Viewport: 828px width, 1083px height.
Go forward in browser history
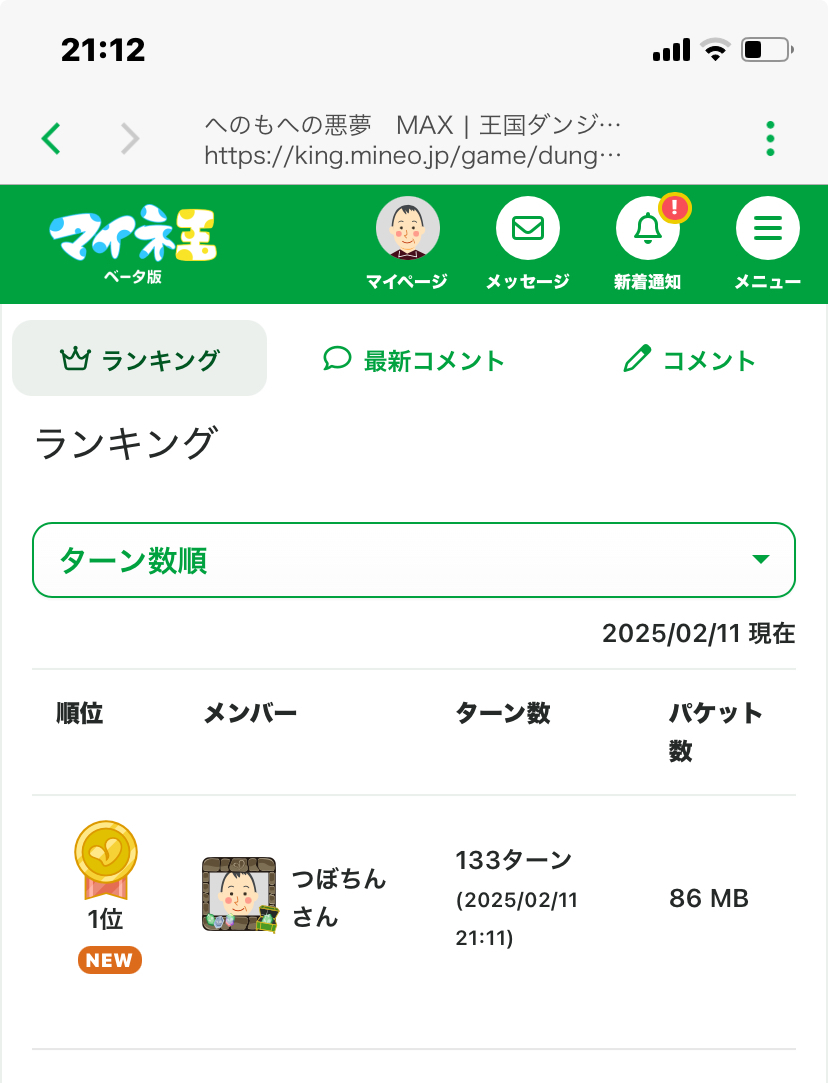pyautogui.click(x=130, y=138)
